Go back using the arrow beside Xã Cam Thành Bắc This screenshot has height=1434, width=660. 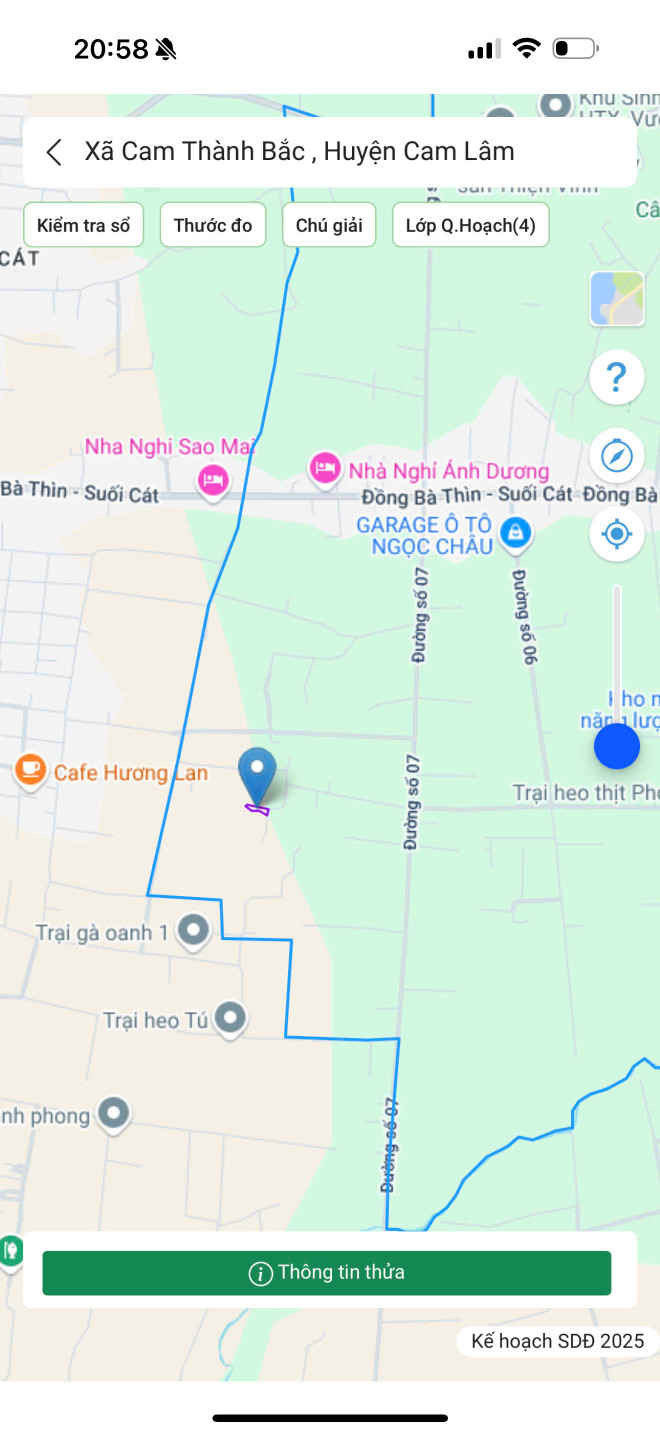[54, 152]
